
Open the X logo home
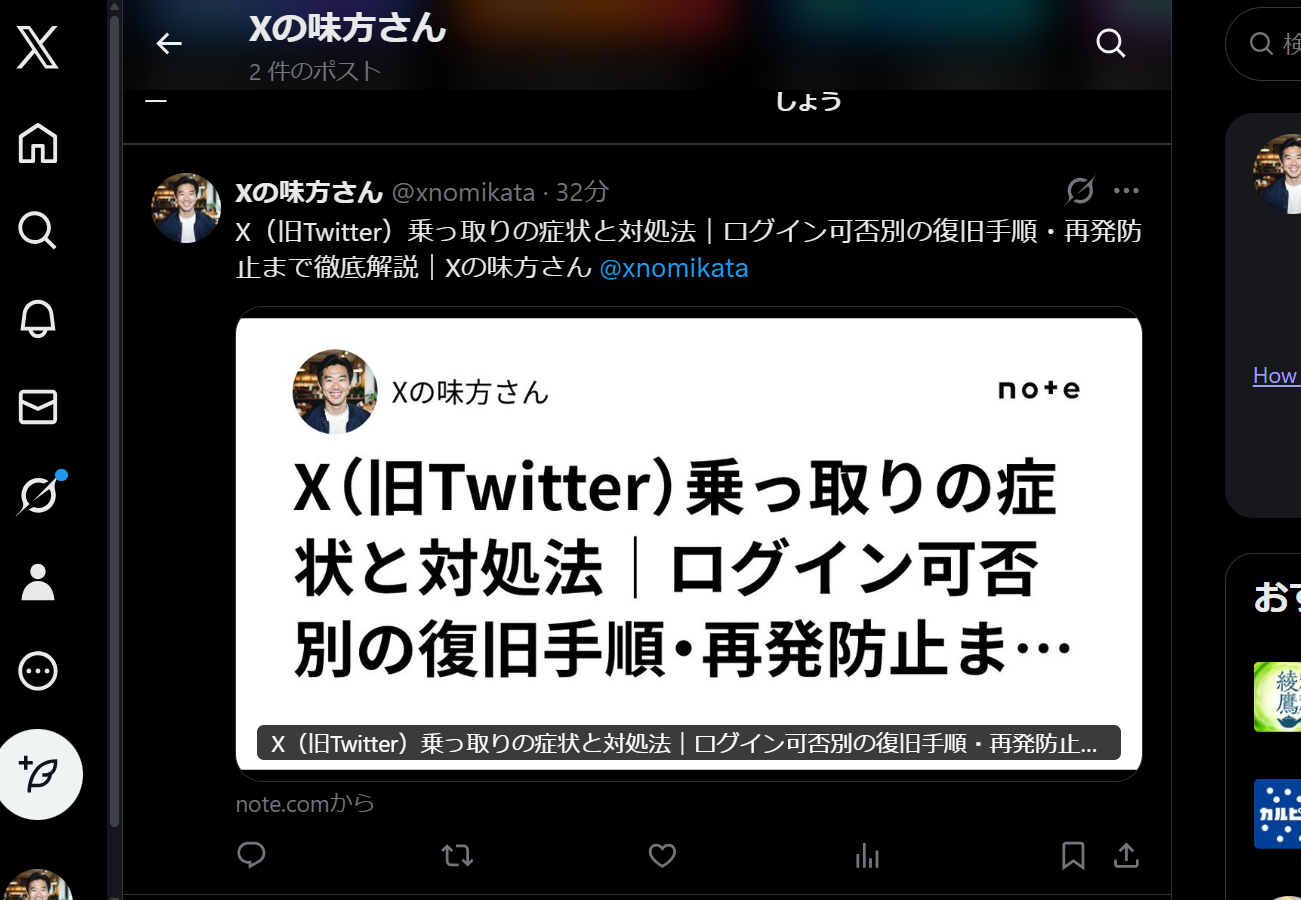[38, 48]
